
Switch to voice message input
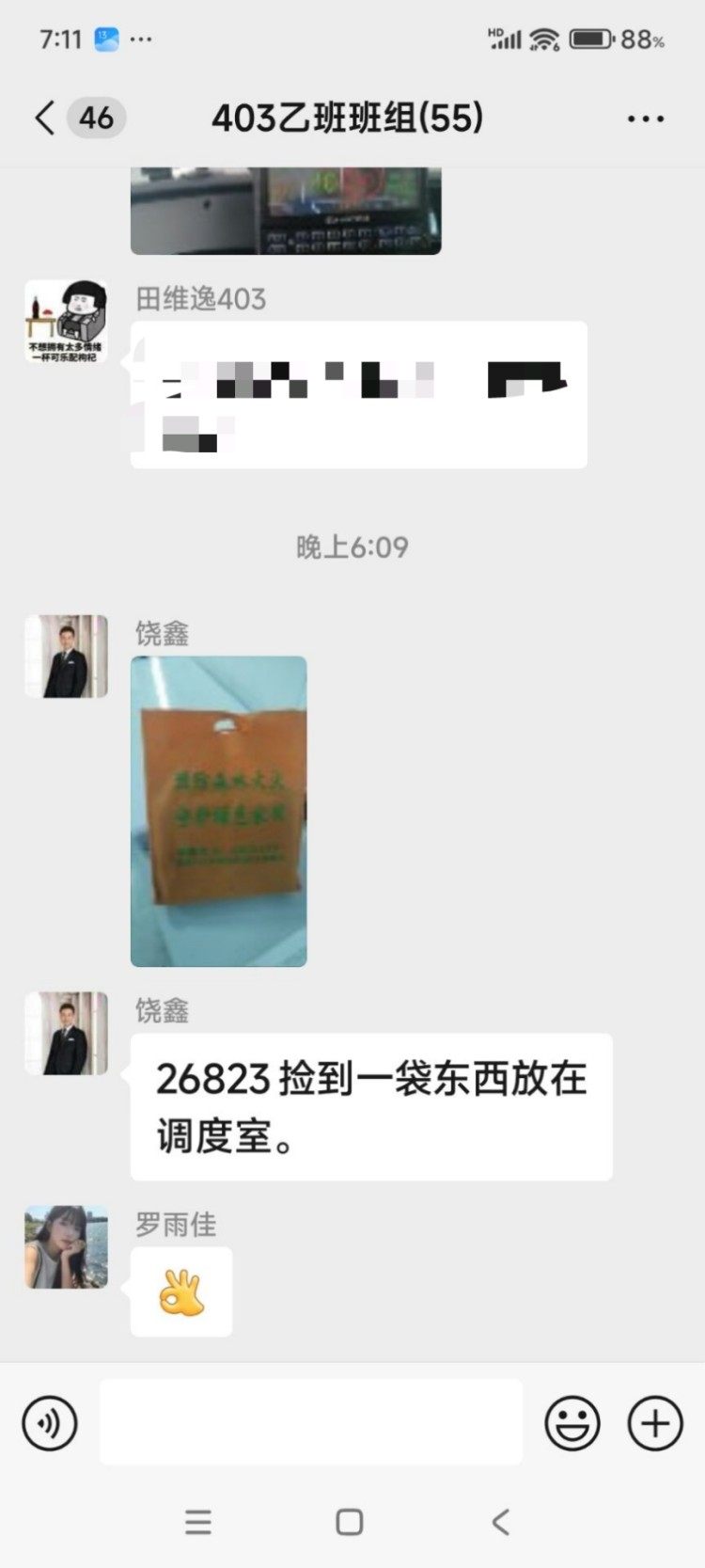click(50, 1423)
